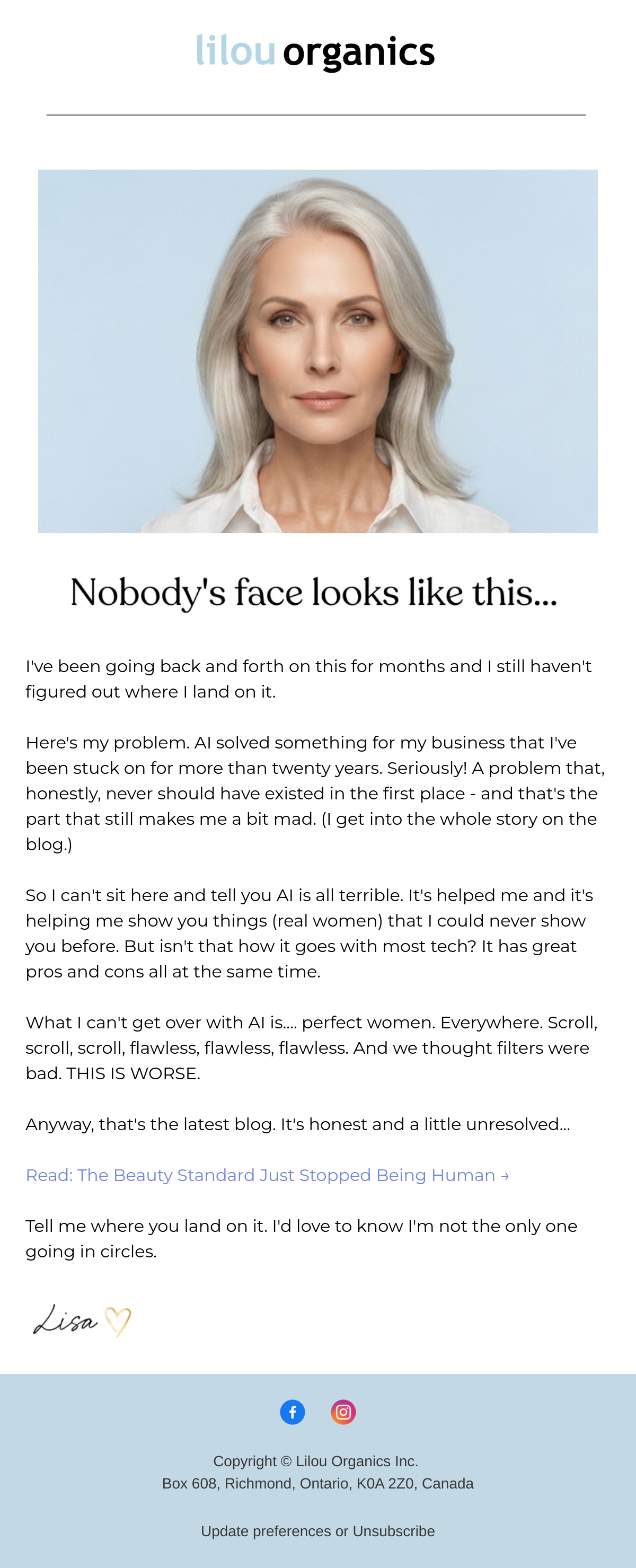The width and height of the screenshot is (636, 1568).
Task: Open the hero image of the woman
Action: pyautogui.click(x=317, y=351)
